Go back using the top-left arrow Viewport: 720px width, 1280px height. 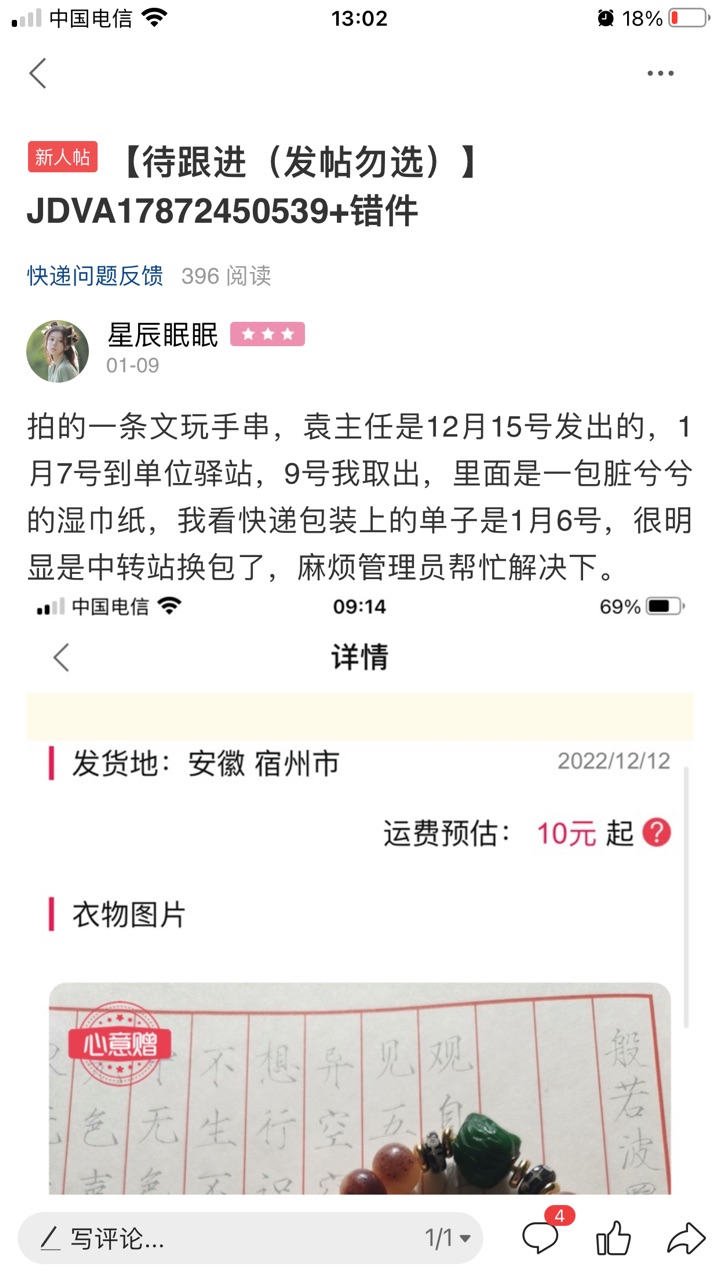click(38, 73)
